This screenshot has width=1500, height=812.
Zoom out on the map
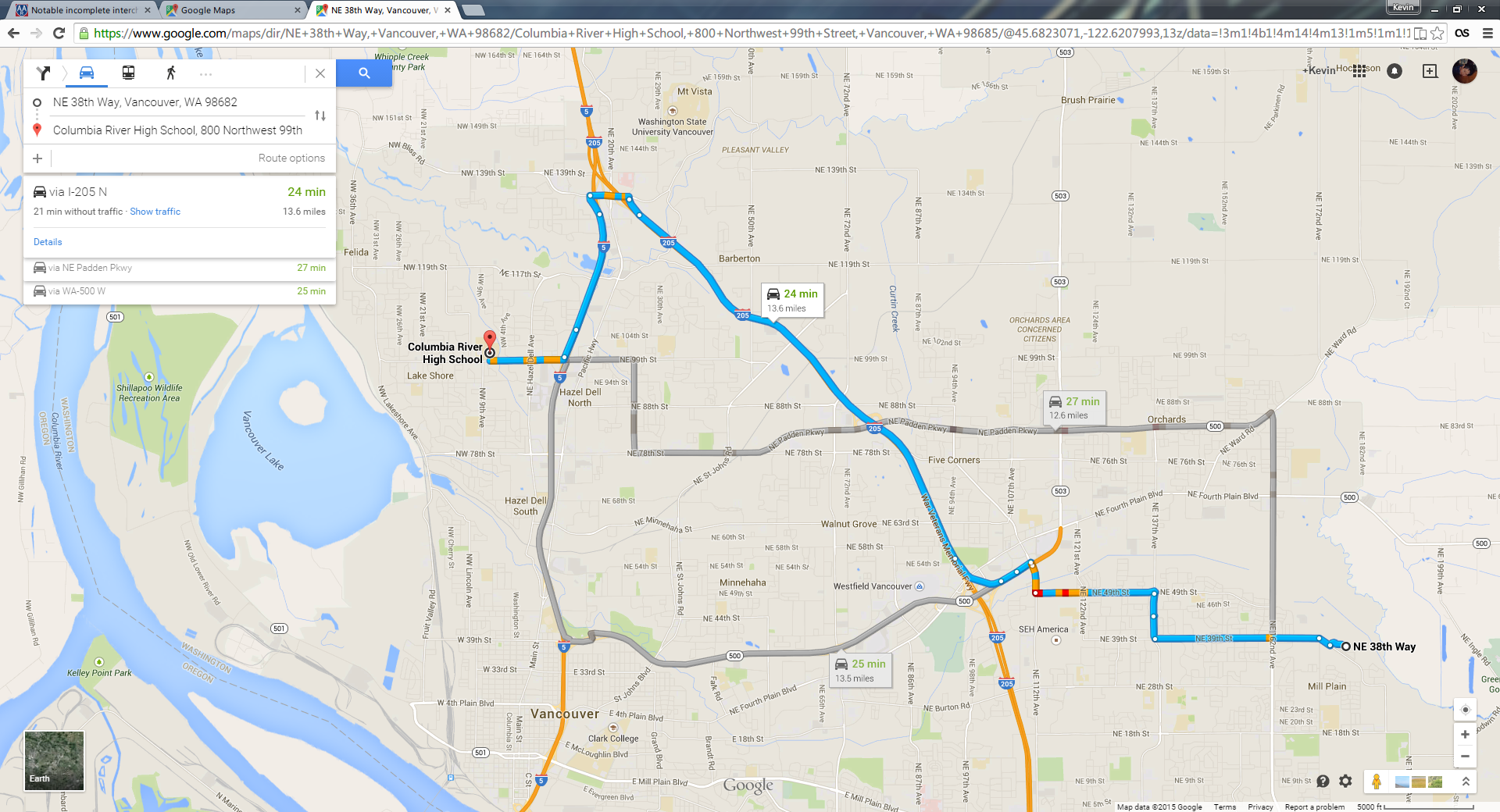coord(1465,756)
